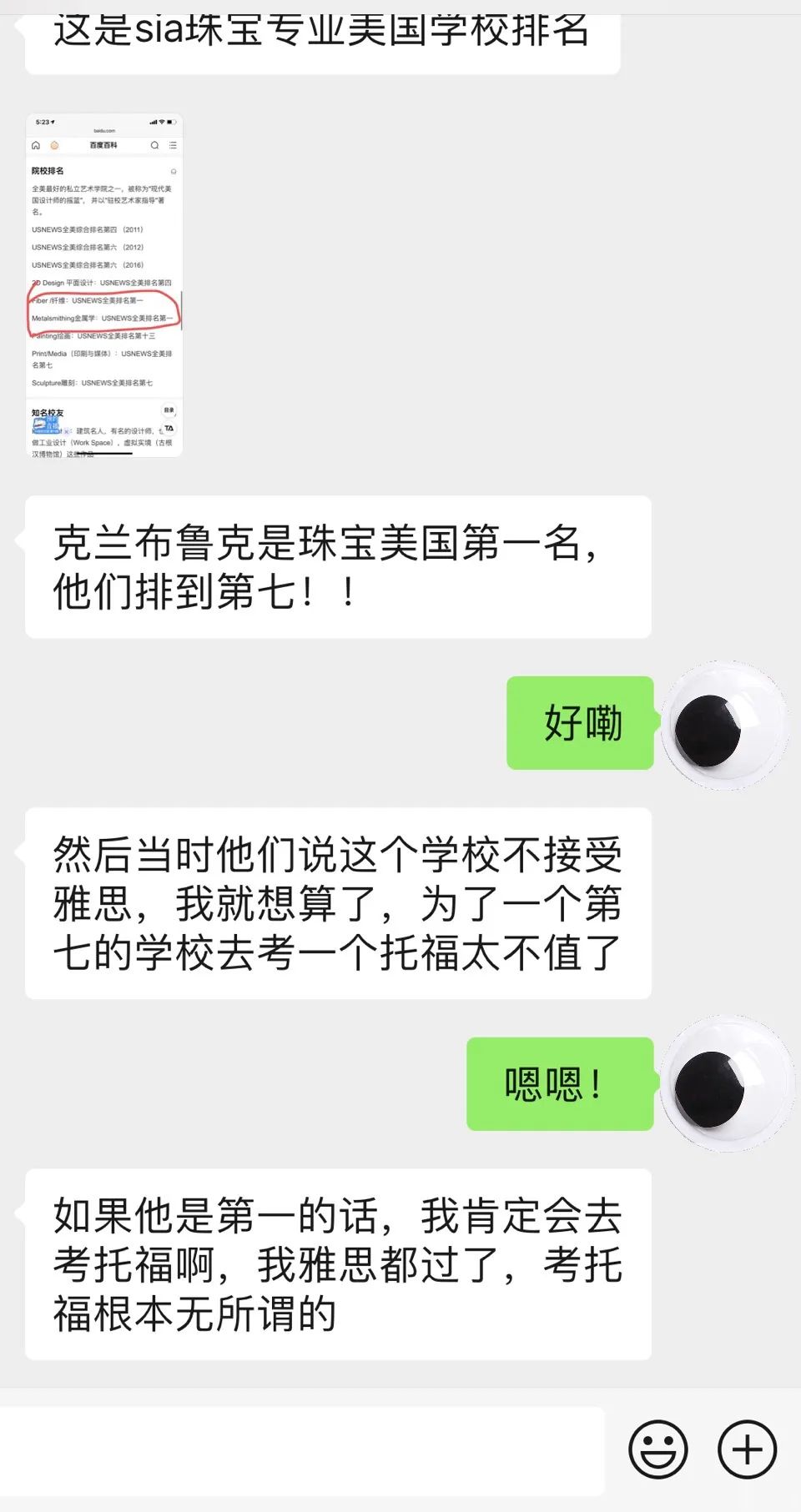Tap the 百度百科 title bar
The image size is (801, 1512).
coord(102,145)
